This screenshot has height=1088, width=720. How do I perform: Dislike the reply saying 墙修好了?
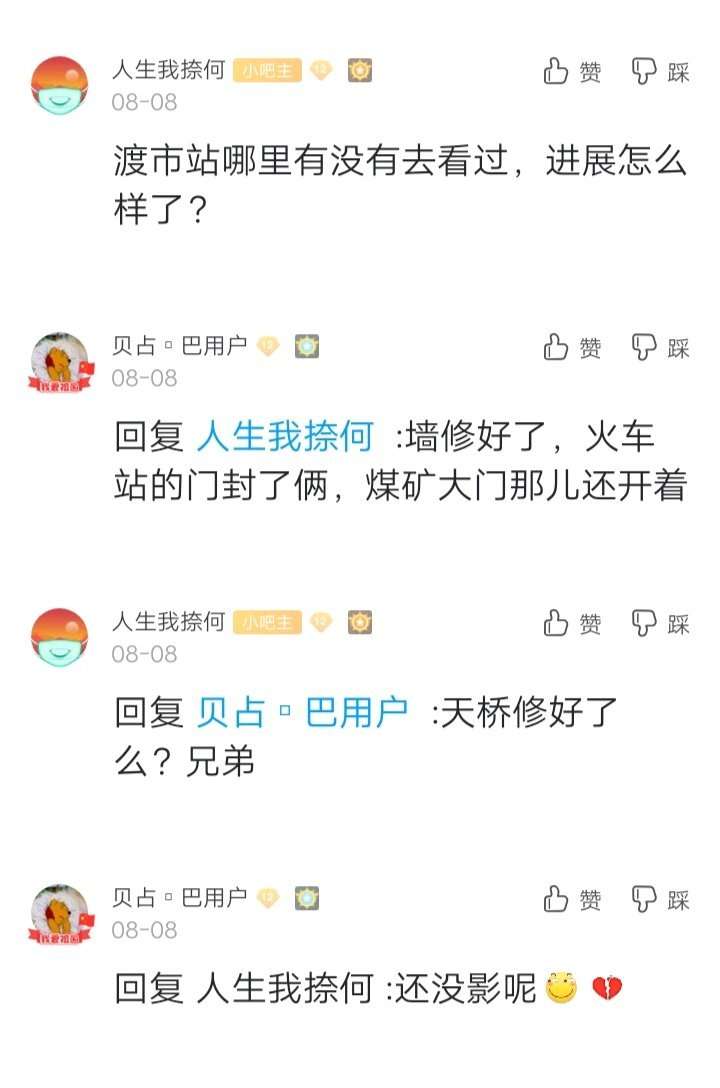tap(660, 348)
